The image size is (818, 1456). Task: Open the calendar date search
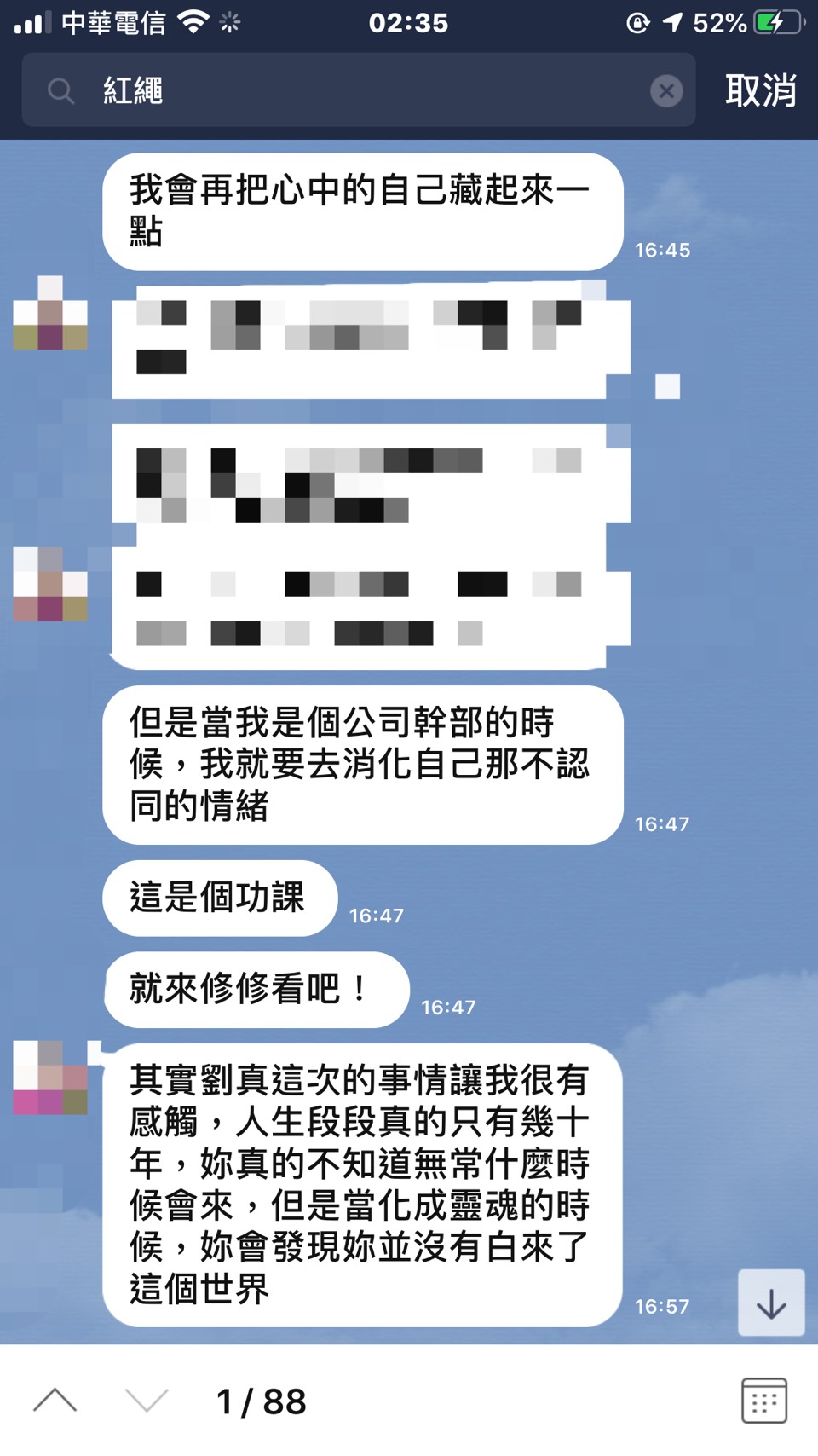763,1400
